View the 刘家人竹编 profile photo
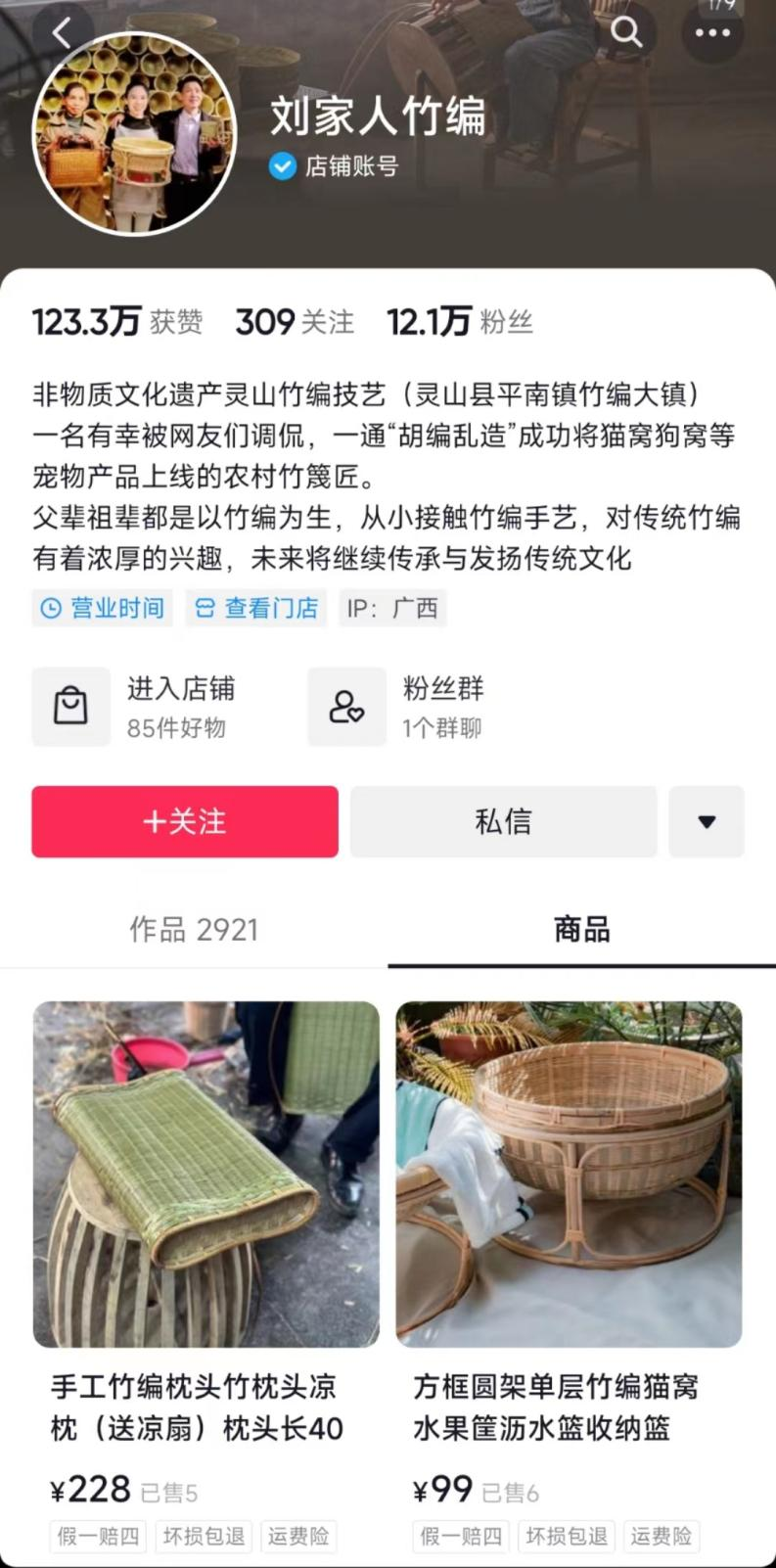776x1568 pixels. click(134, 134)
